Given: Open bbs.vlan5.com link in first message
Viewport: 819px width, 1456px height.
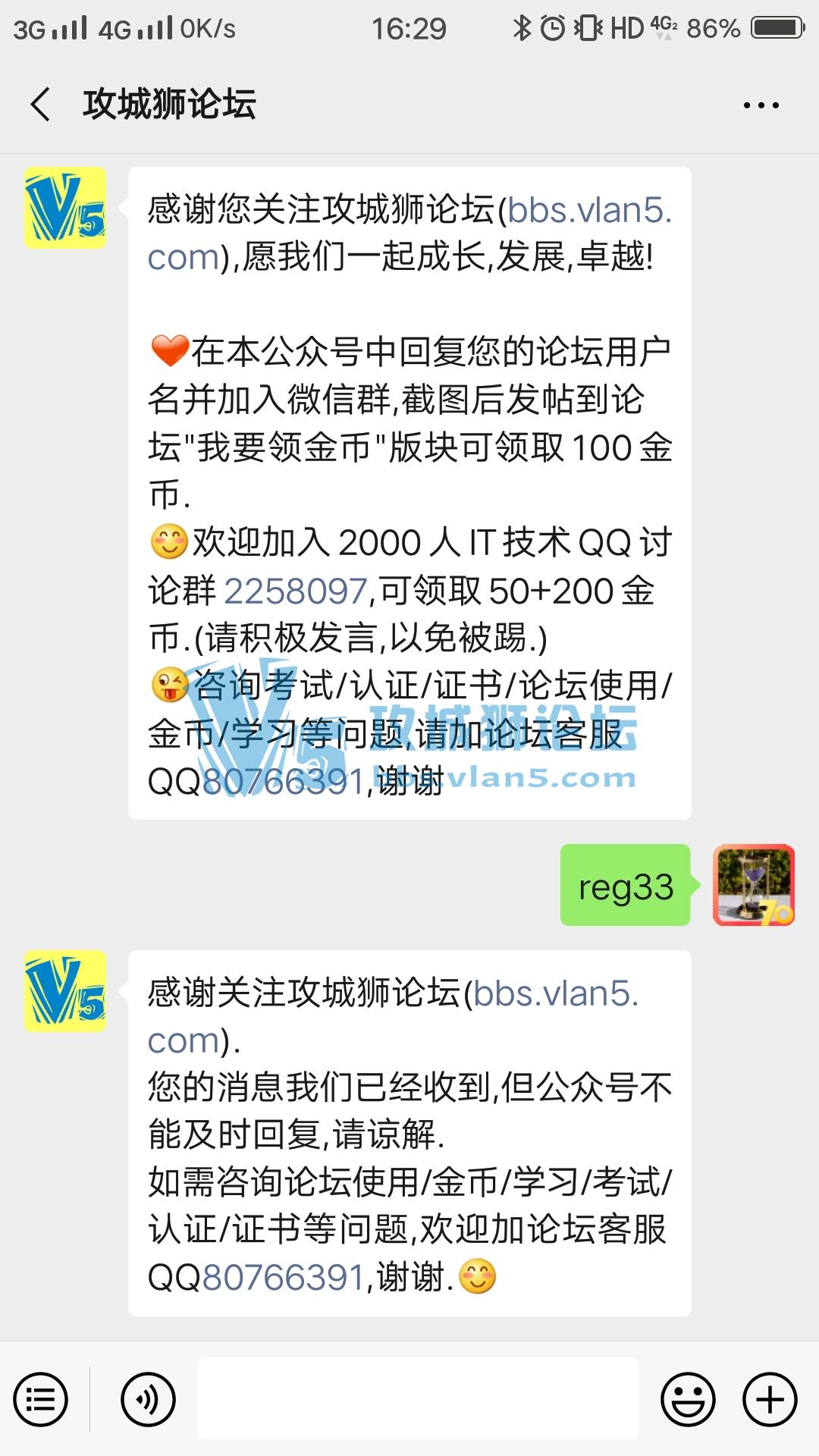Looking at the screenshot, I should pos(589,210).
